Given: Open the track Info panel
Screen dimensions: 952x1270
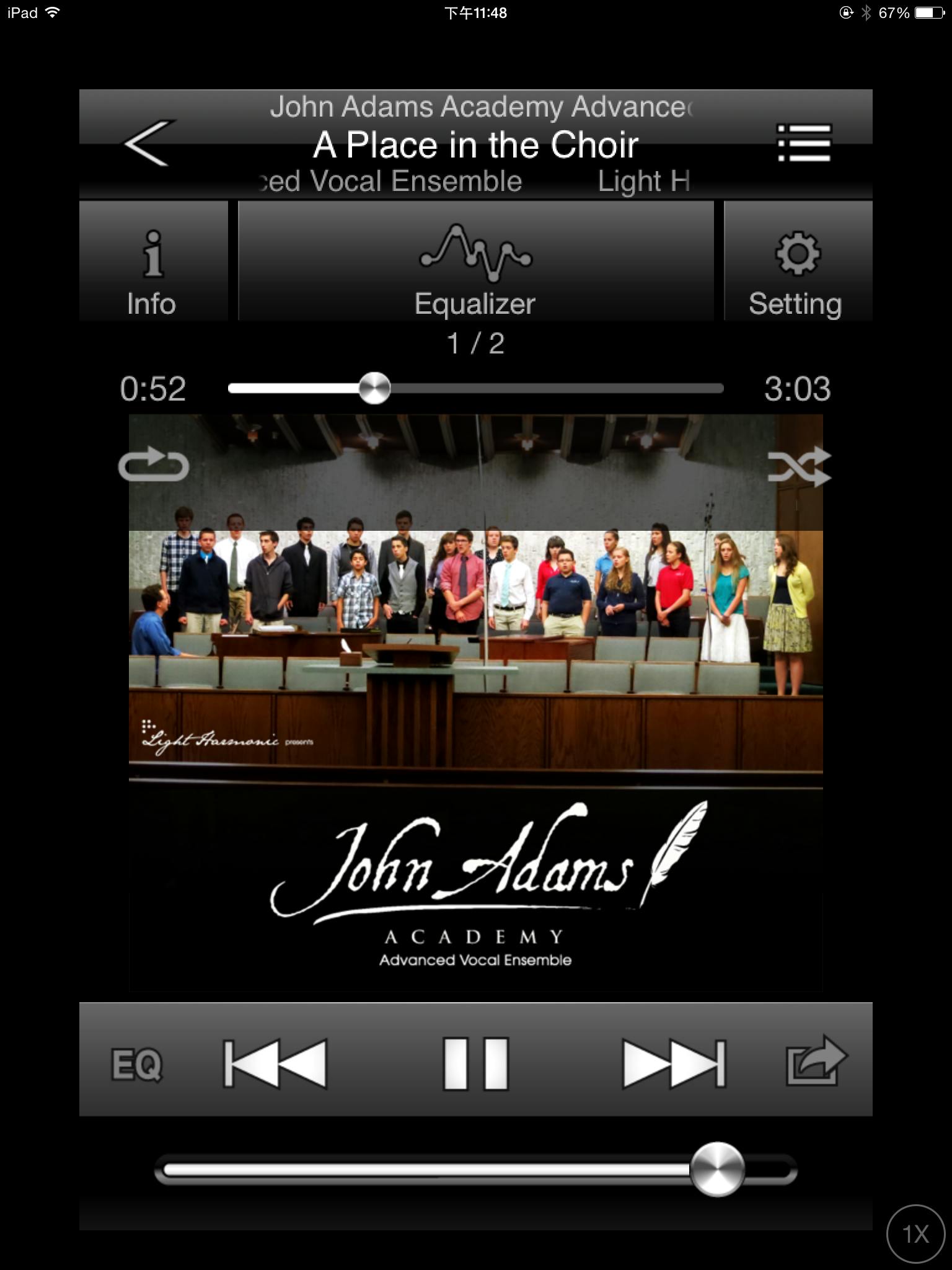Looking at the screenshot, I should tap(152, 261).
